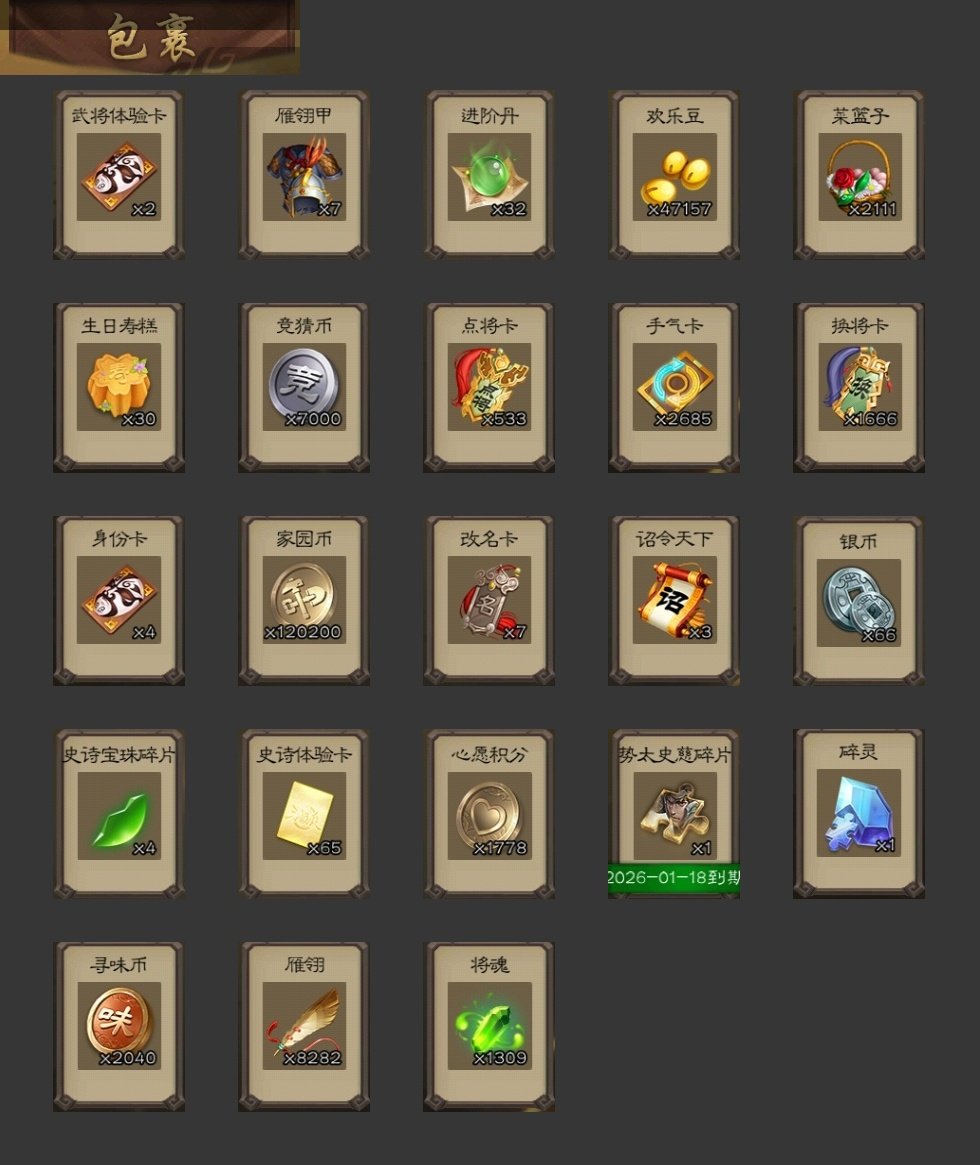Open the 武将体验卡 item card

[x=119, y=176]
